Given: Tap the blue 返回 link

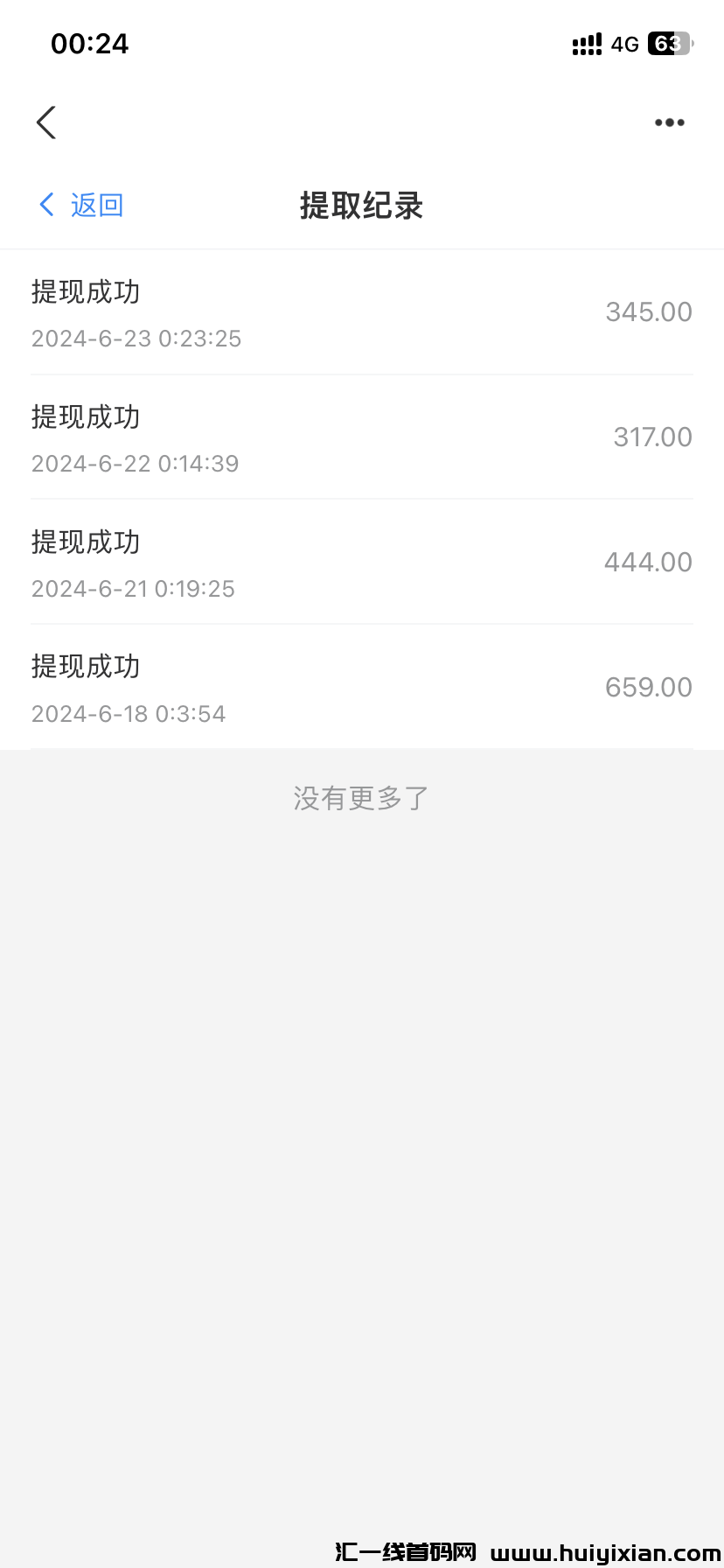Looking at the screenshot, I should [82, 205].
